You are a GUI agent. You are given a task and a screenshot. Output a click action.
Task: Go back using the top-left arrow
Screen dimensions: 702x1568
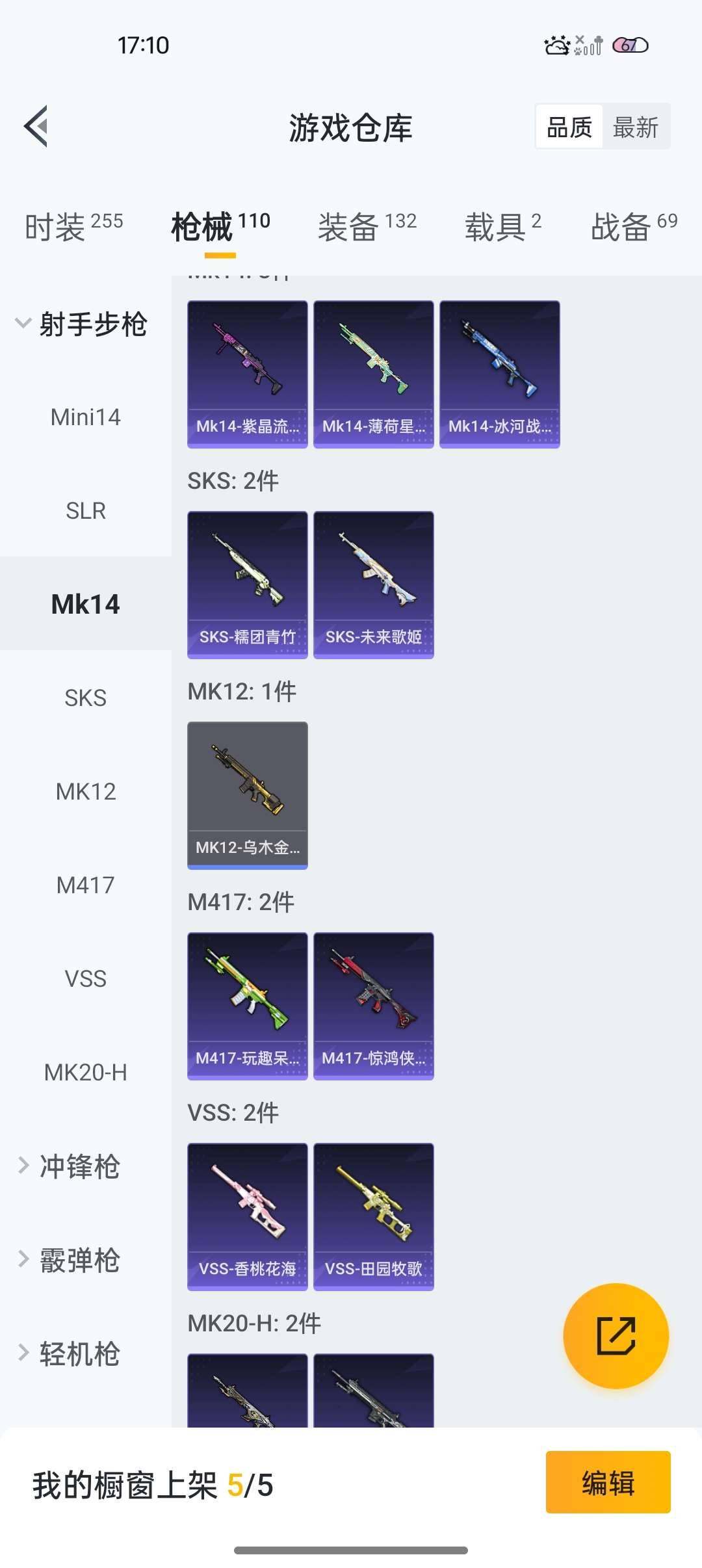[x=36, y=126]
